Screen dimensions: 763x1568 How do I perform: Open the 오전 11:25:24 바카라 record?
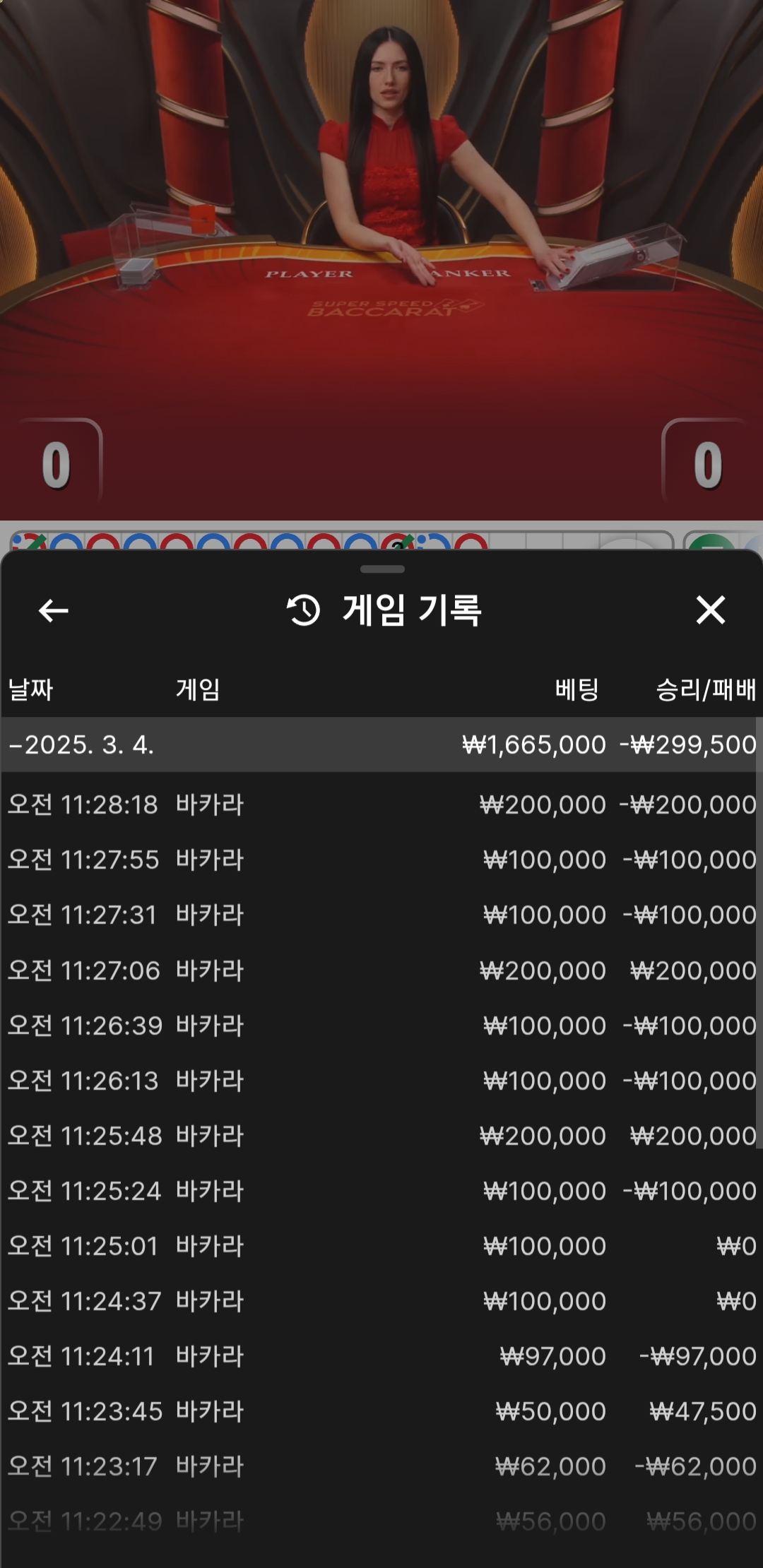coord(381,1191)
